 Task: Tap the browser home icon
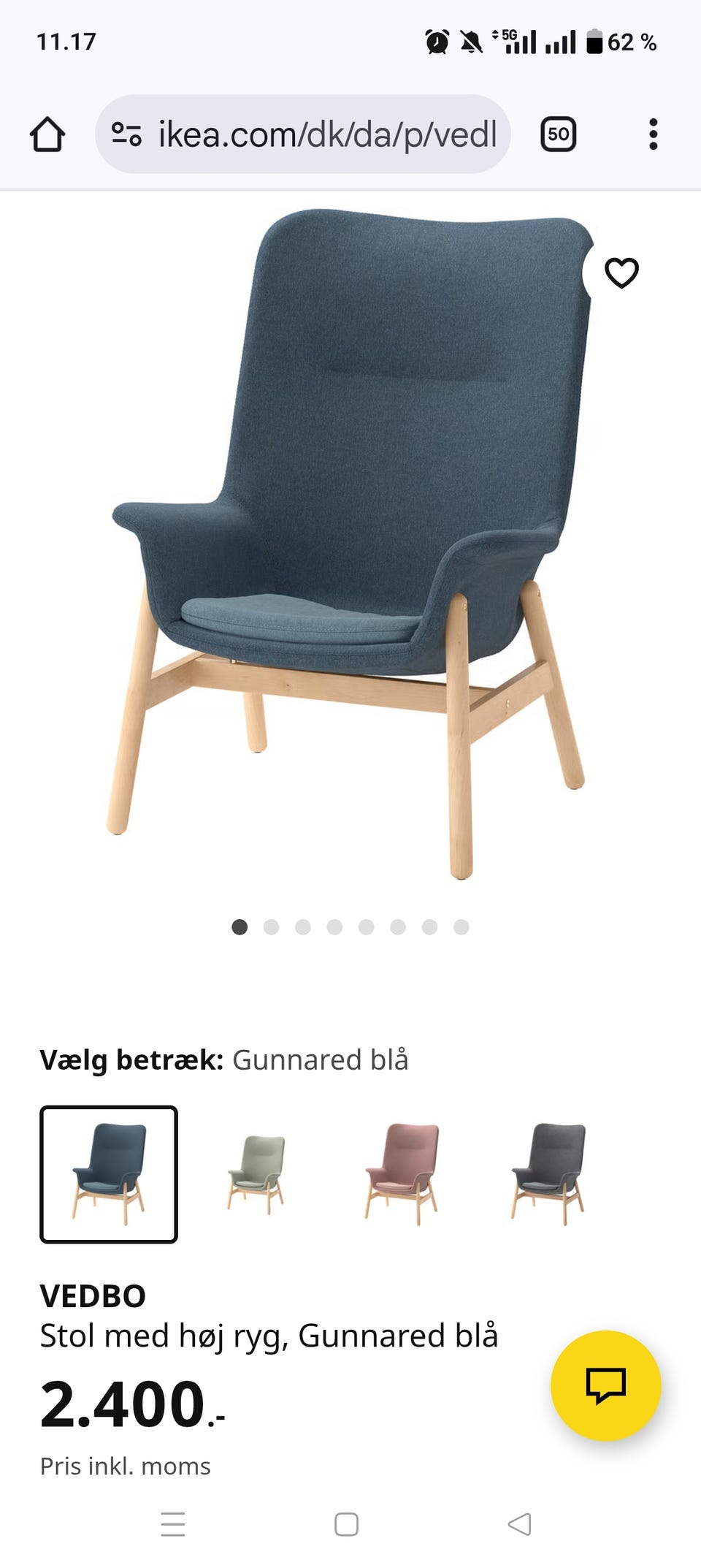tap(47, 134)
